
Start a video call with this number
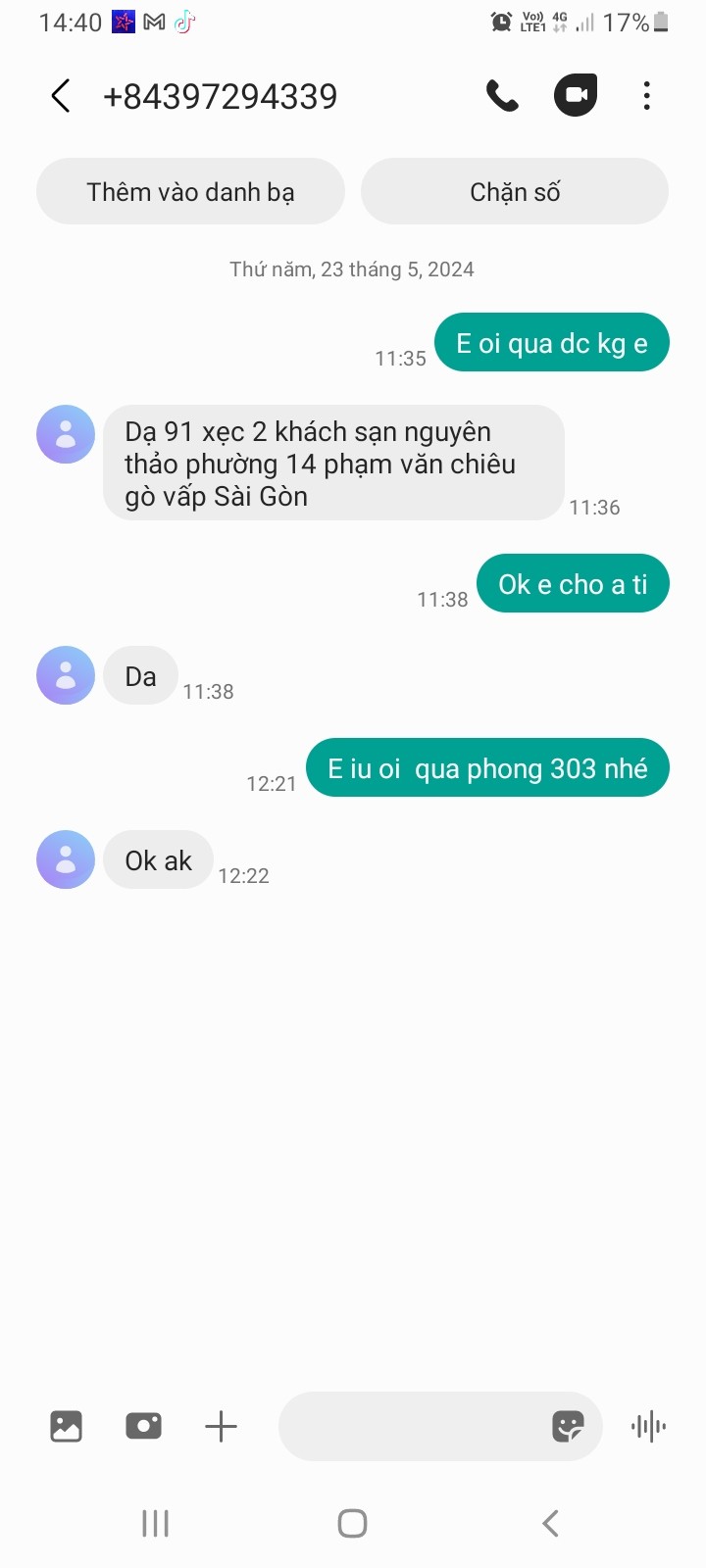pyautogui.click(x=576, y=96)
